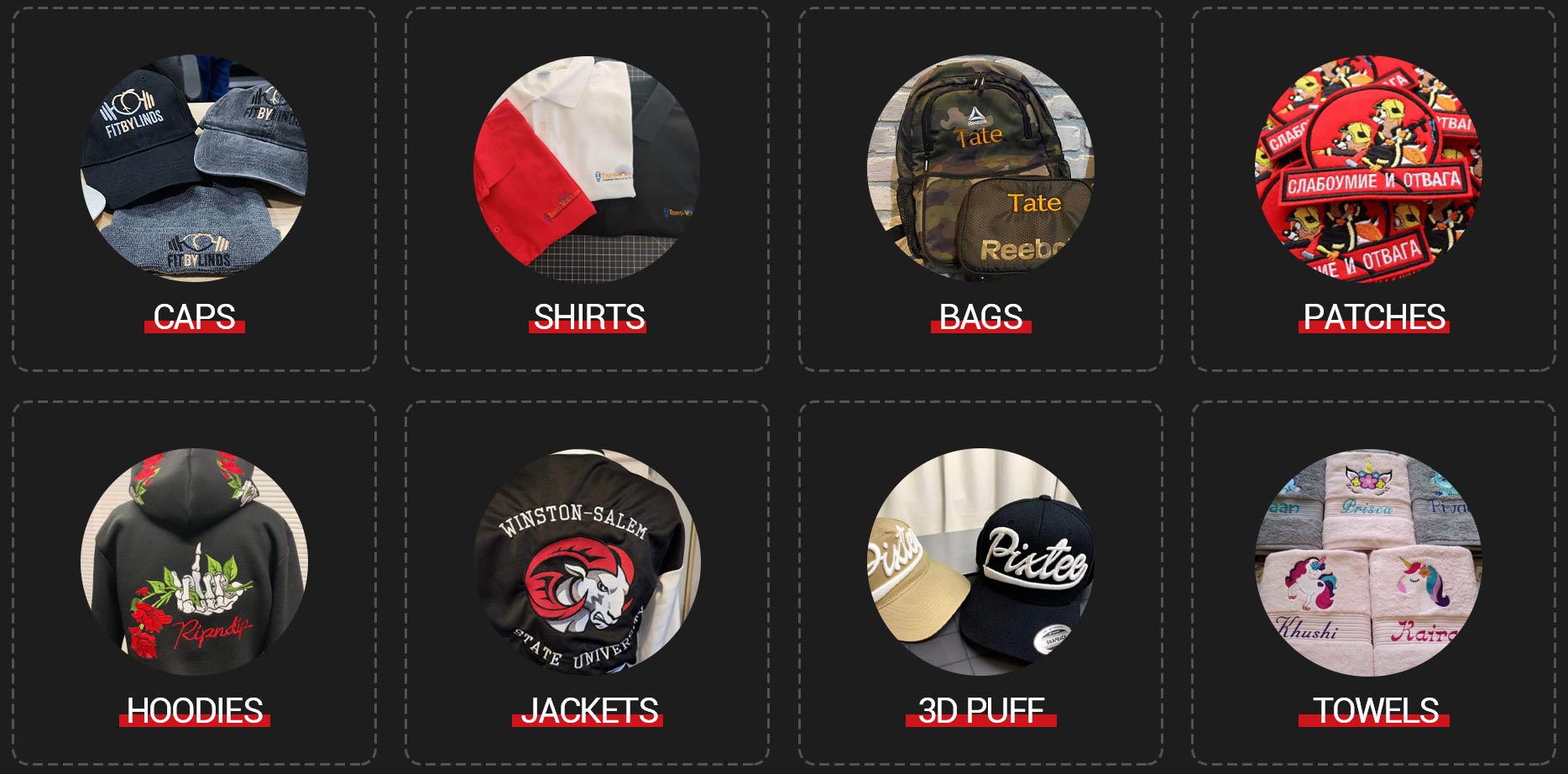
Task: Open the Caps category card
Action: click(194, 189)
